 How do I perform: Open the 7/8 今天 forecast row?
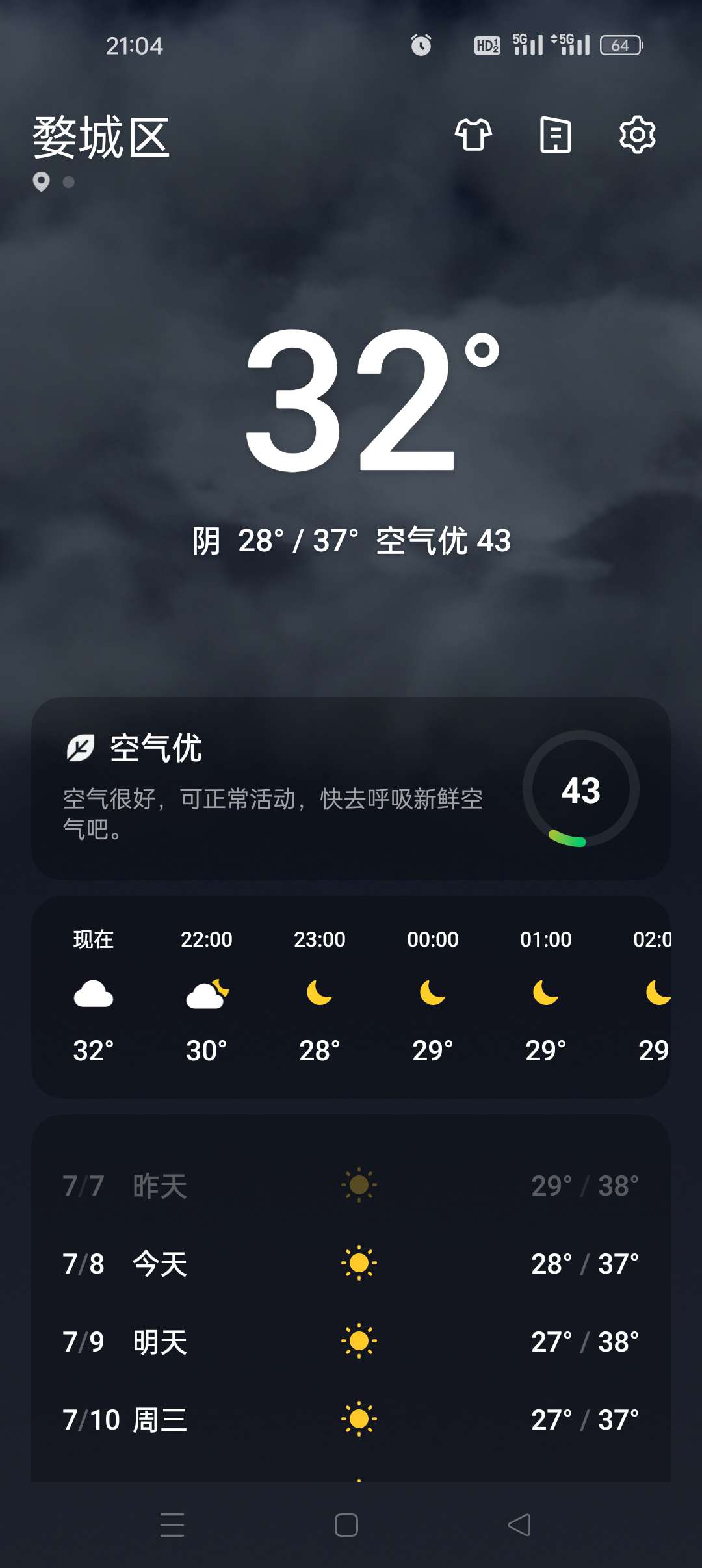351,1264
